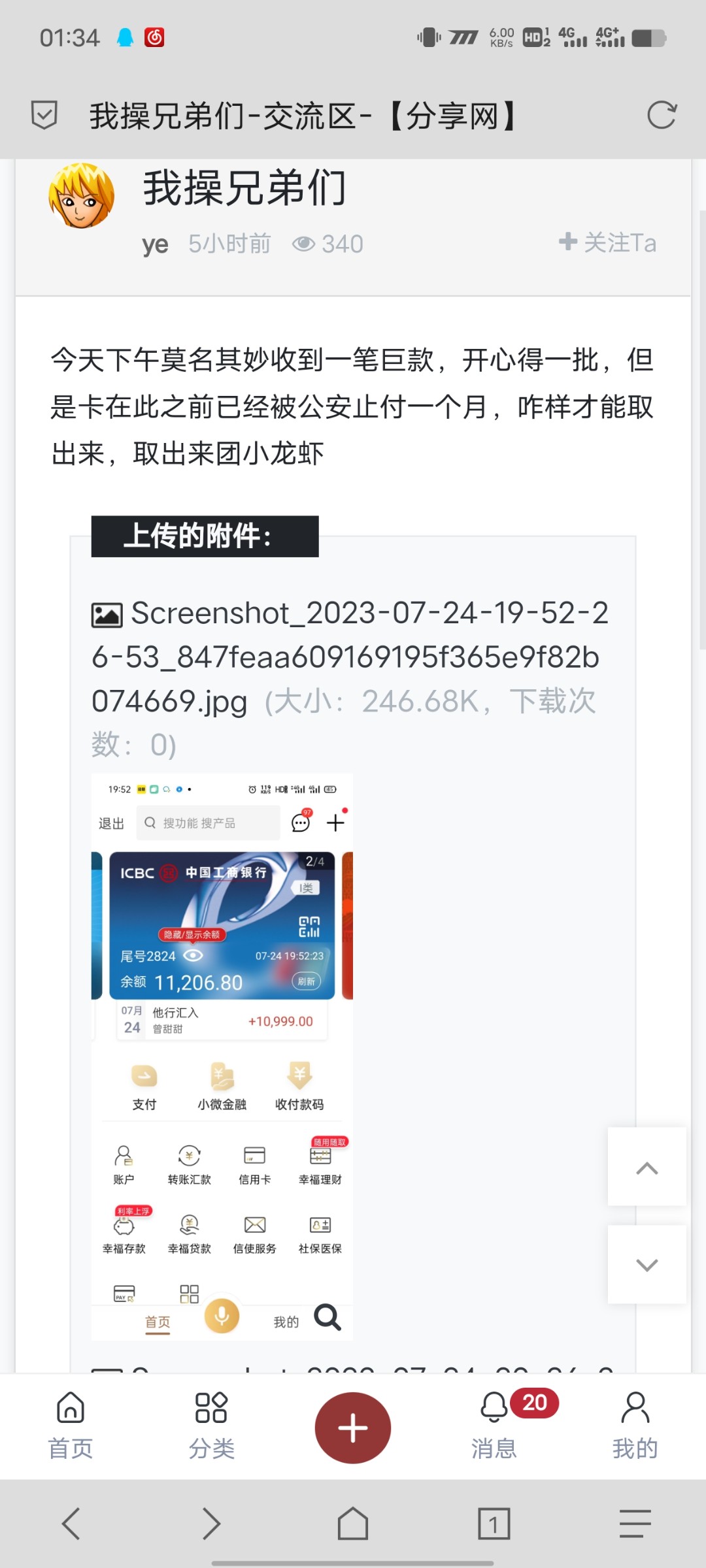This screenshot has width=706, height=1568.
Task: View the attached ICBC bank screenshot image
Action: [222, 1055]
